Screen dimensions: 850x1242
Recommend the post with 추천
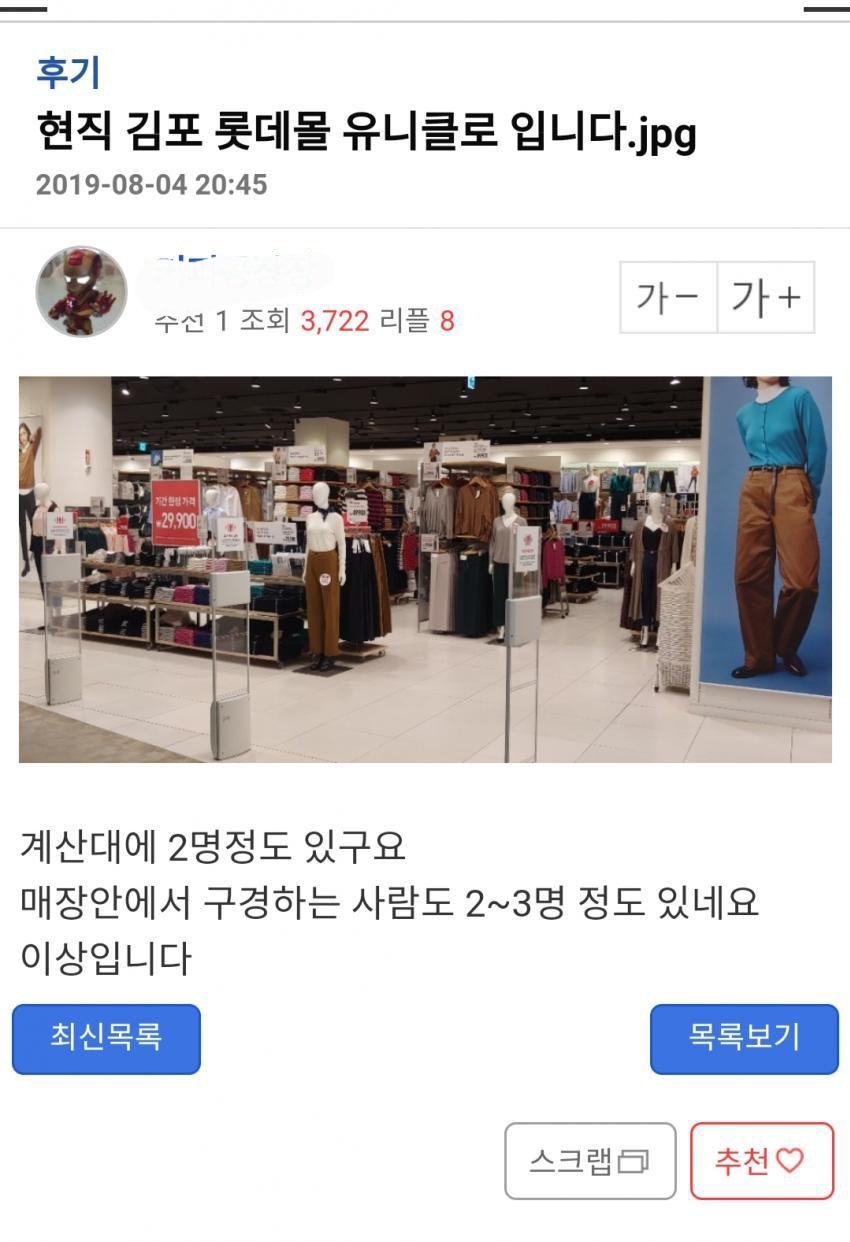[761, 1160]
